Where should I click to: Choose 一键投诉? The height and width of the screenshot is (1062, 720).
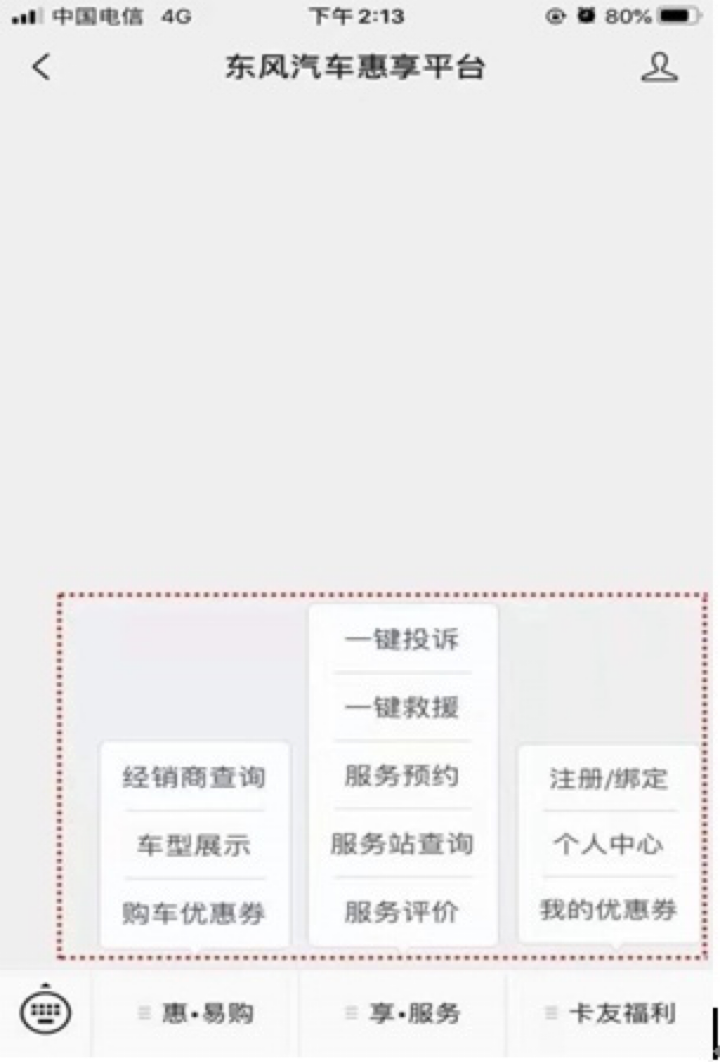[x=402, y=639]
